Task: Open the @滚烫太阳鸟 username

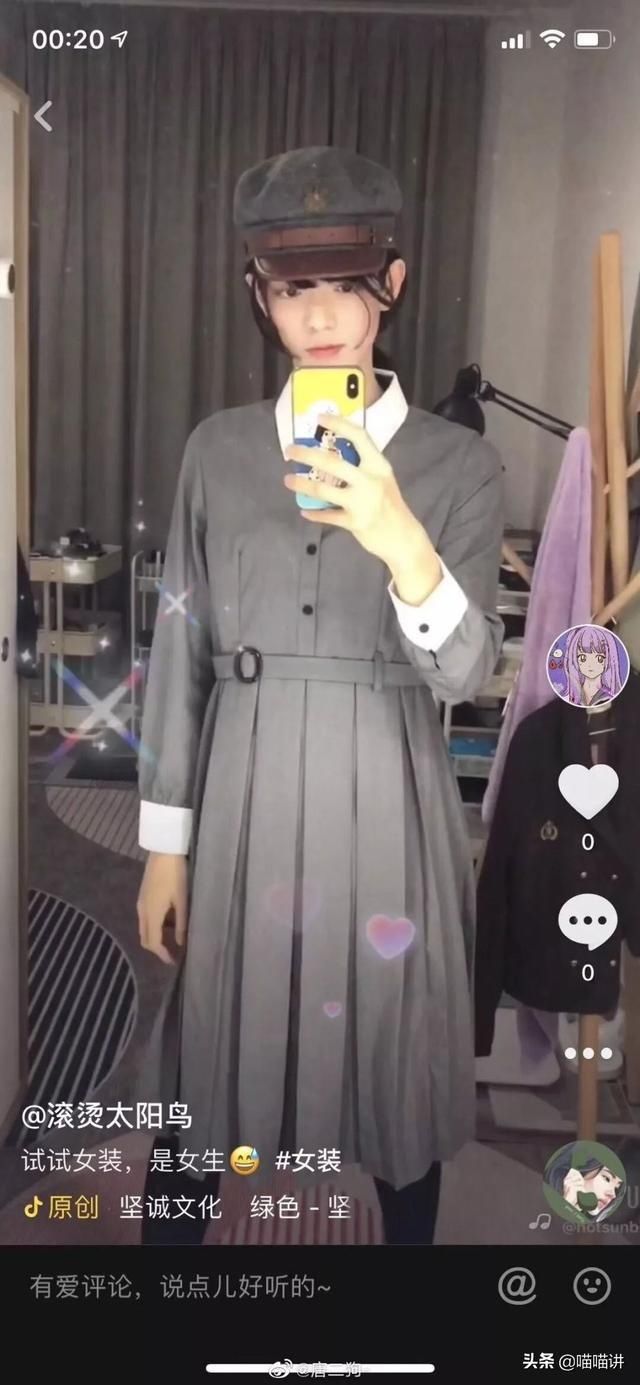Action: coord(107,1116)
